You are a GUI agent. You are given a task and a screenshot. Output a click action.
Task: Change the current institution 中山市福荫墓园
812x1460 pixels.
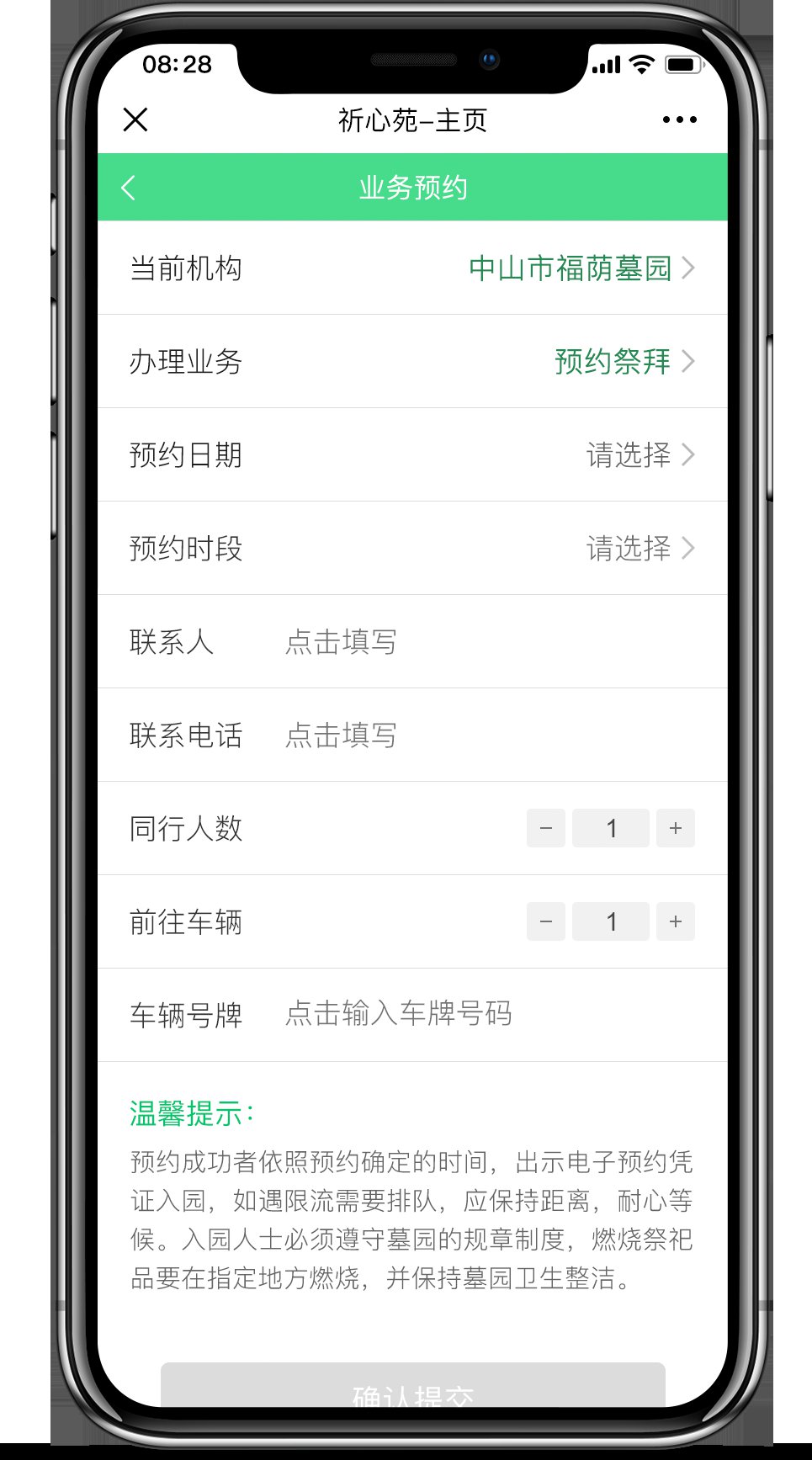click(x=581, y=268)
